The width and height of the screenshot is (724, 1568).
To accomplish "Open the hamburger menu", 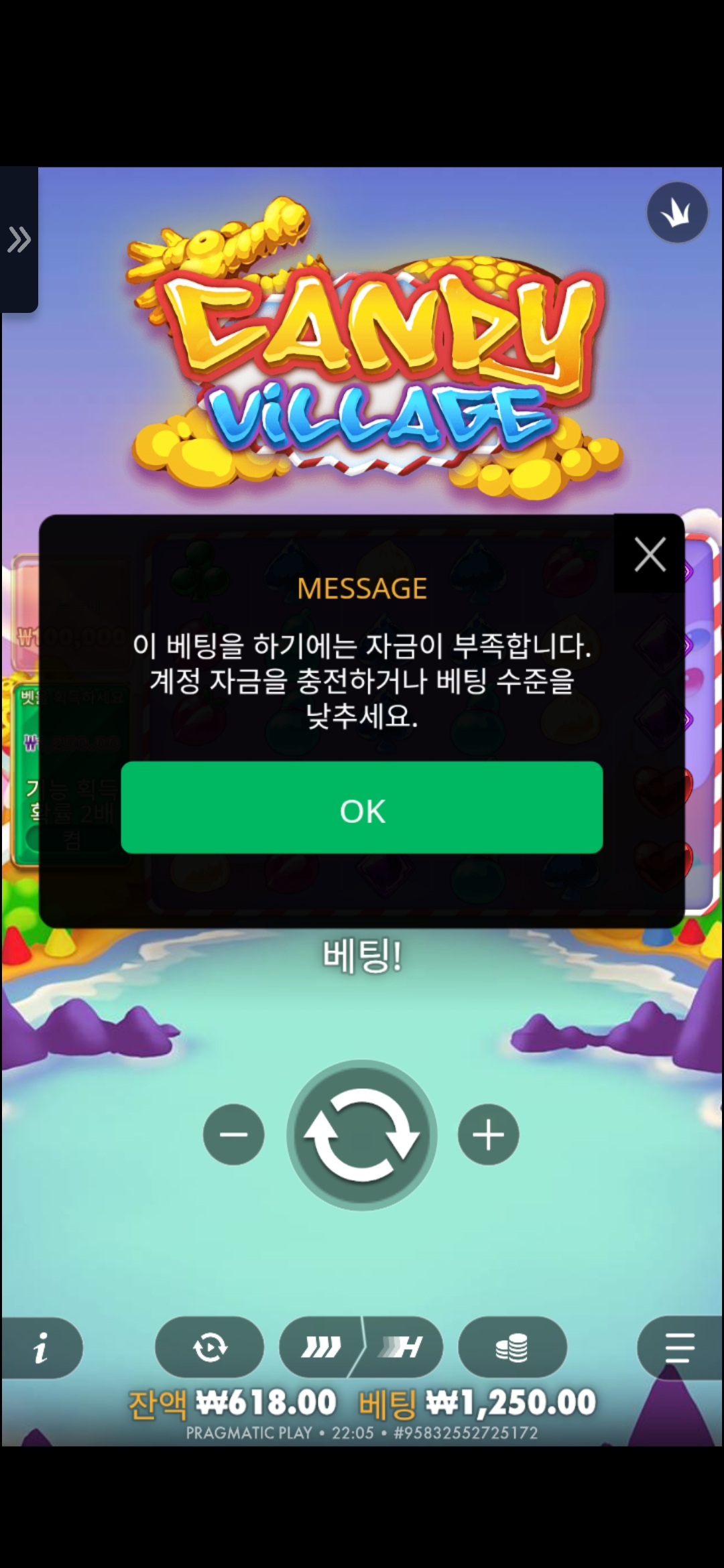I will point(679,1348).
